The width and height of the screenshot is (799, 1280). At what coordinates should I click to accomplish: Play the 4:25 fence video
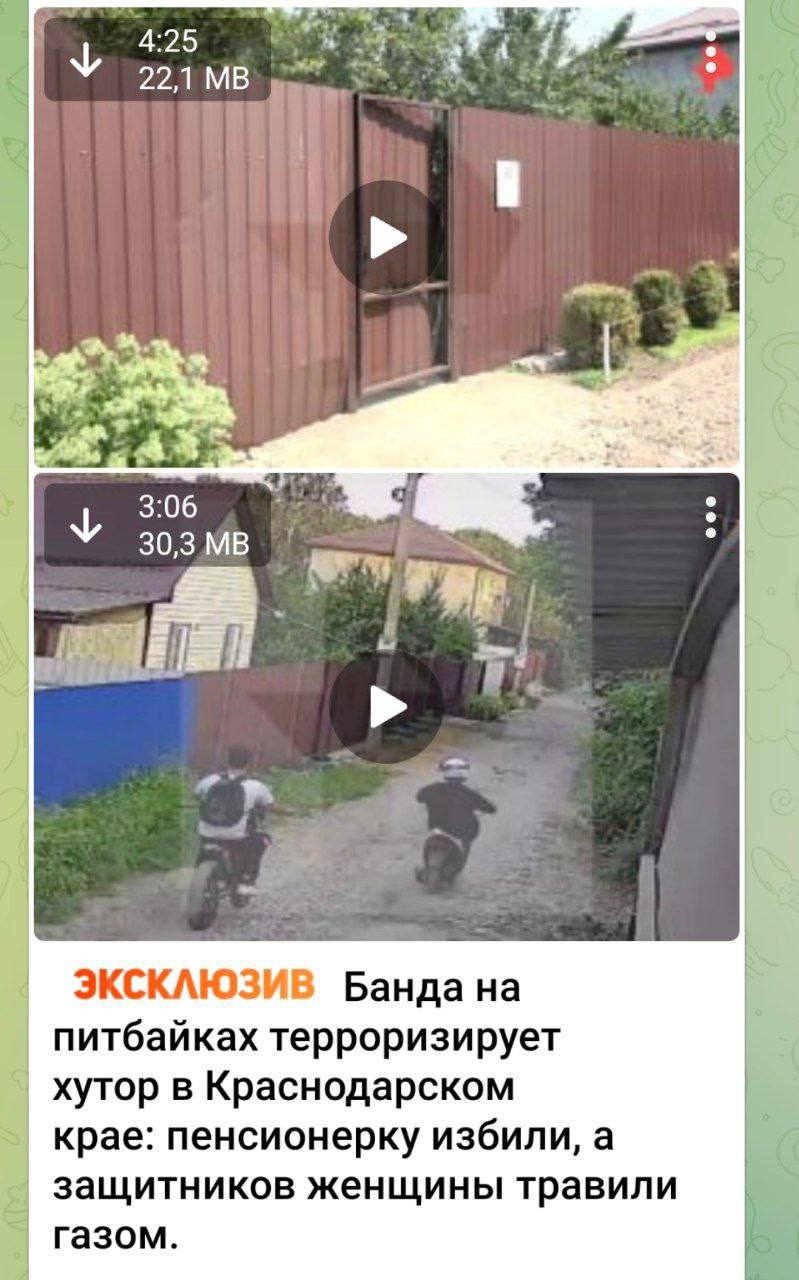click(x=386, y=238)
